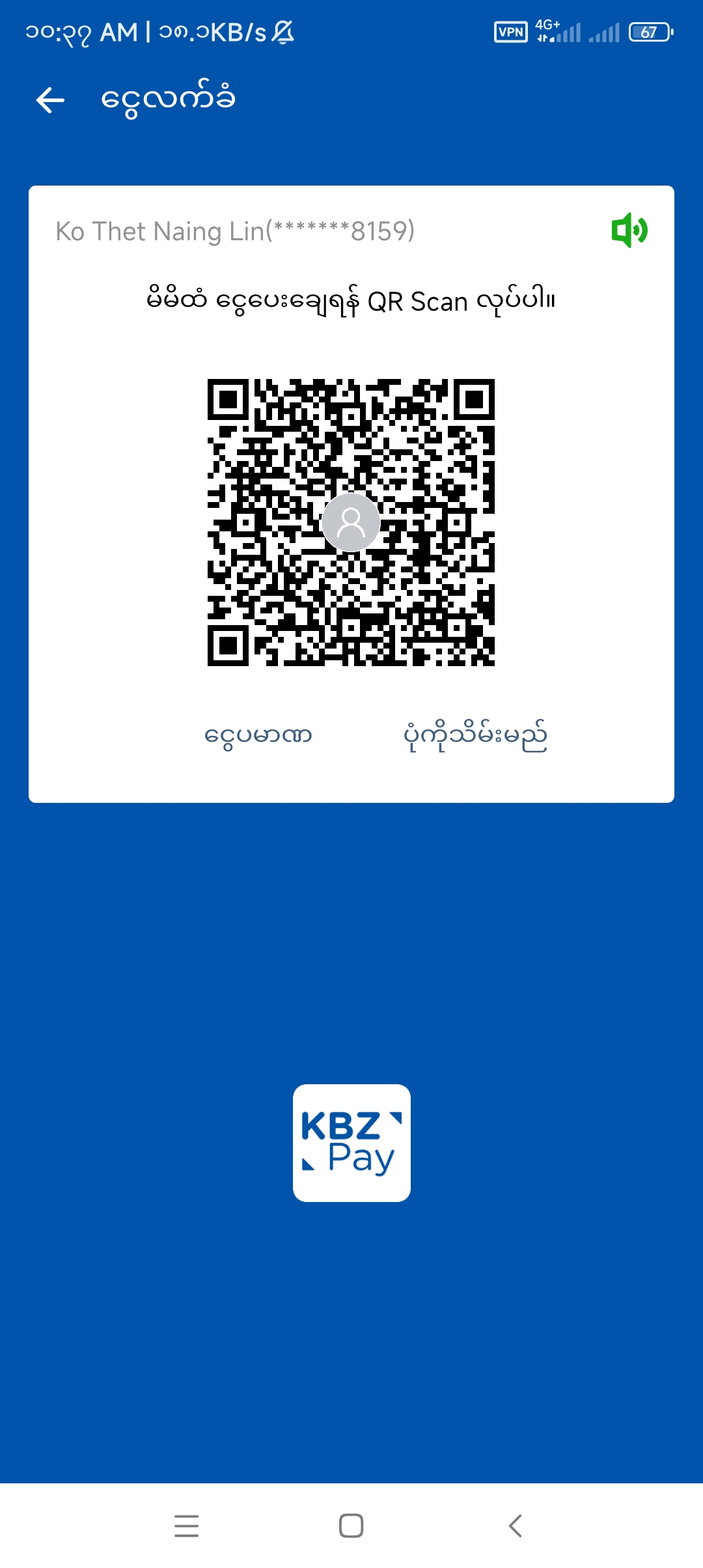Tap ပုံကိုသိမ်းမည် to save the image
This screenshot has height=1568, width=703.
point(475,736)
